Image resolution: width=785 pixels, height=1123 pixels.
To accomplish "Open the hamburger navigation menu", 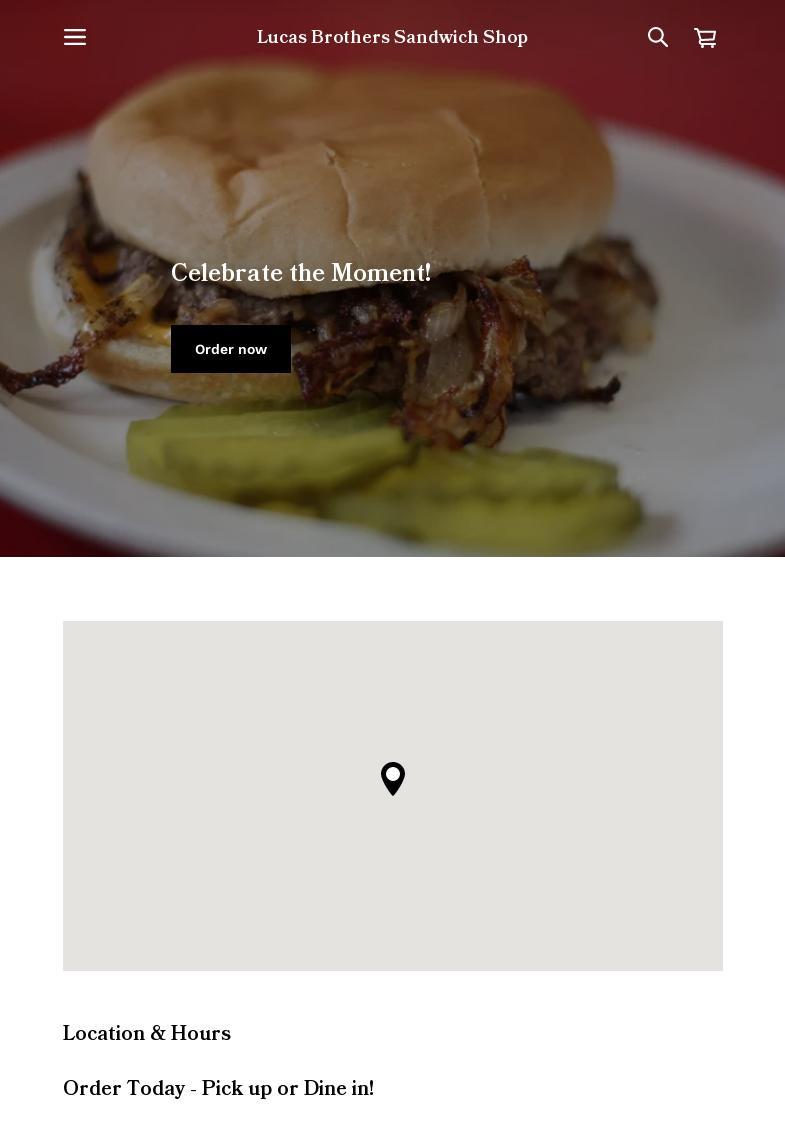I will click(75, 37).
